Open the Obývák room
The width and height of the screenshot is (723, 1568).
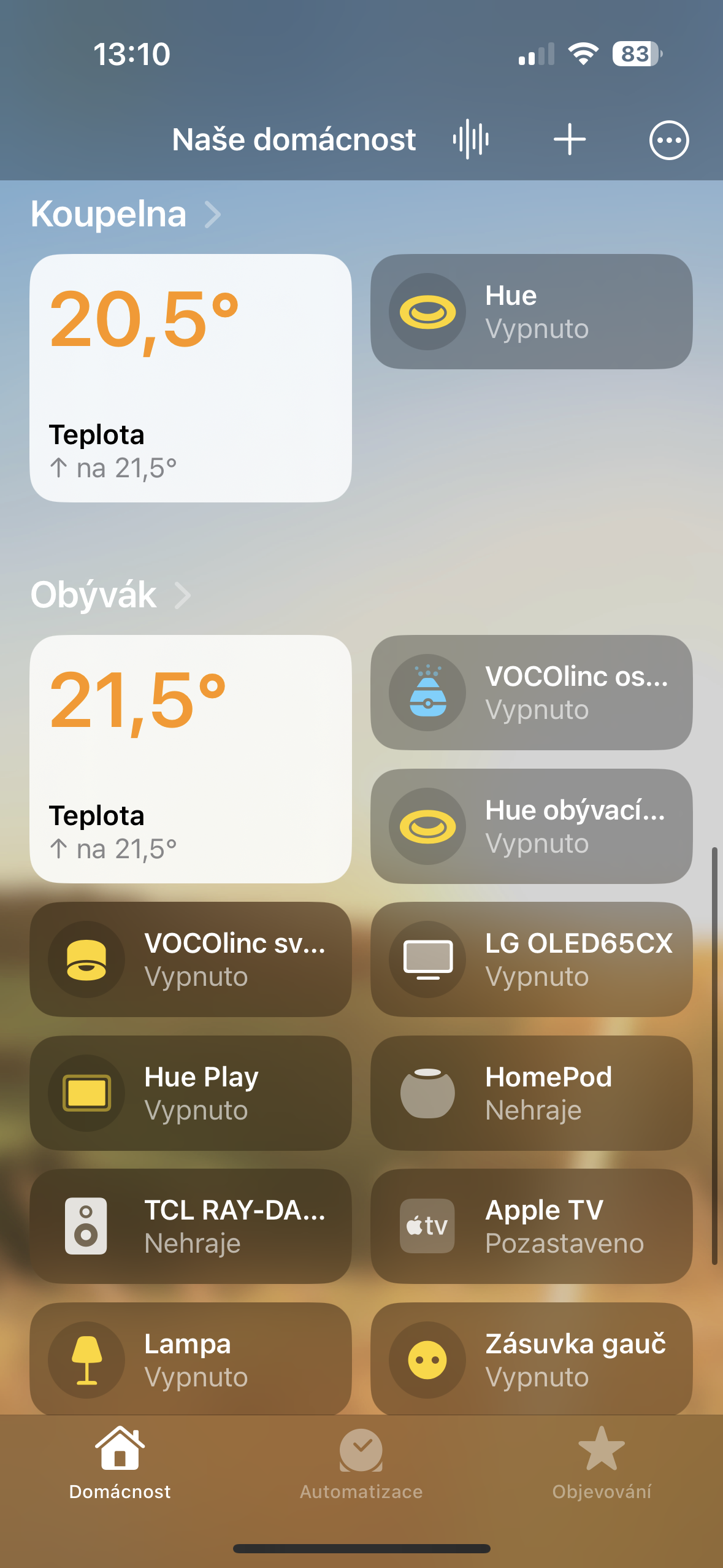click(x=110, y=595)
